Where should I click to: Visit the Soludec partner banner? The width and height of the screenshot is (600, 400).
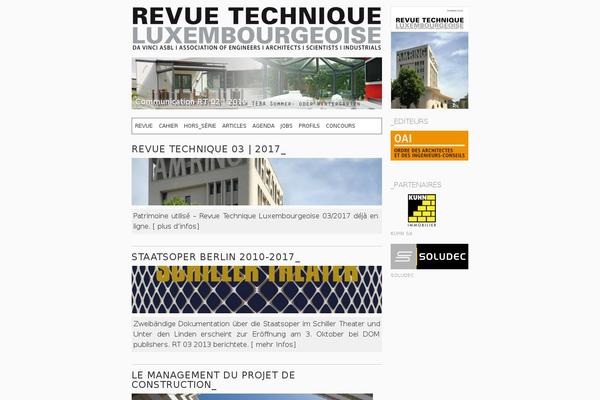(x=428, y=256)
